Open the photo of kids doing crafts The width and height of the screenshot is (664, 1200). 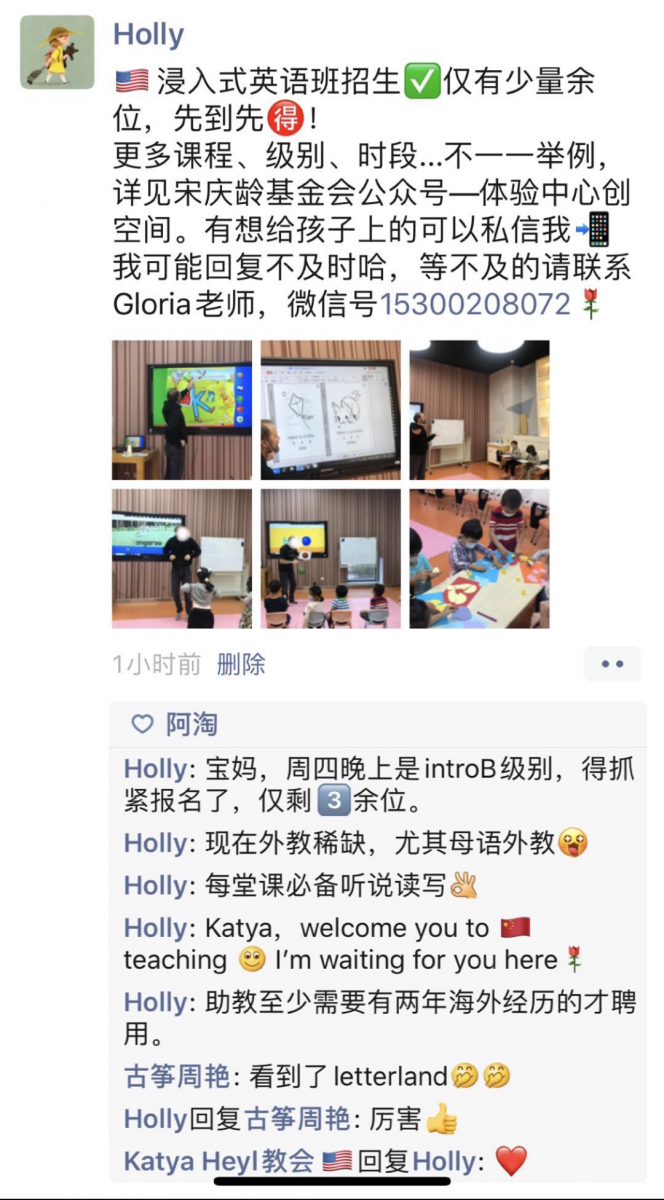pos(479,558)
